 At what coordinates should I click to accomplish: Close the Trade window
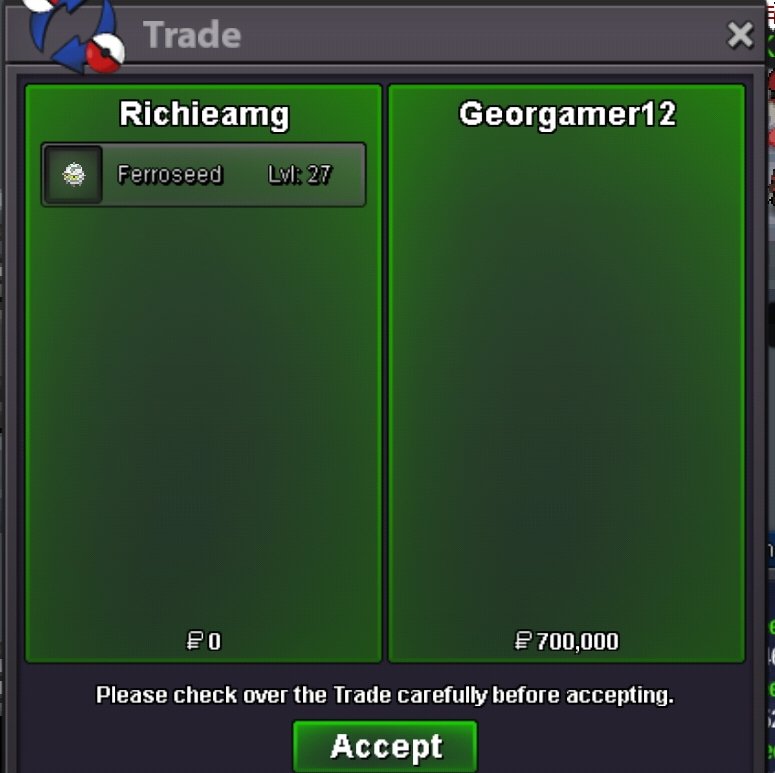(x=740, y=36)
